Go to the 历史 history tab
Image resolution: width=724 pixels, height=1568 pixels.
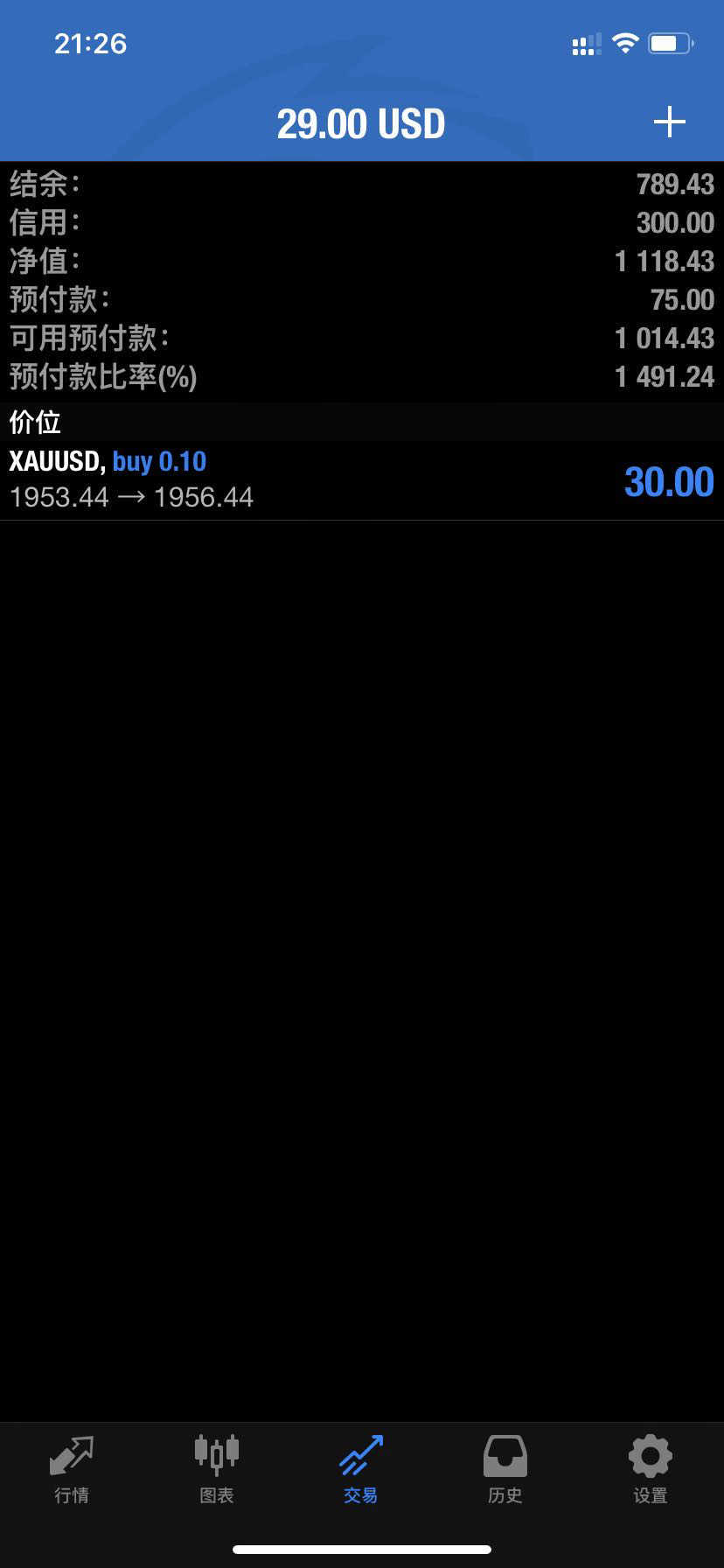(x=505, y=1470)
